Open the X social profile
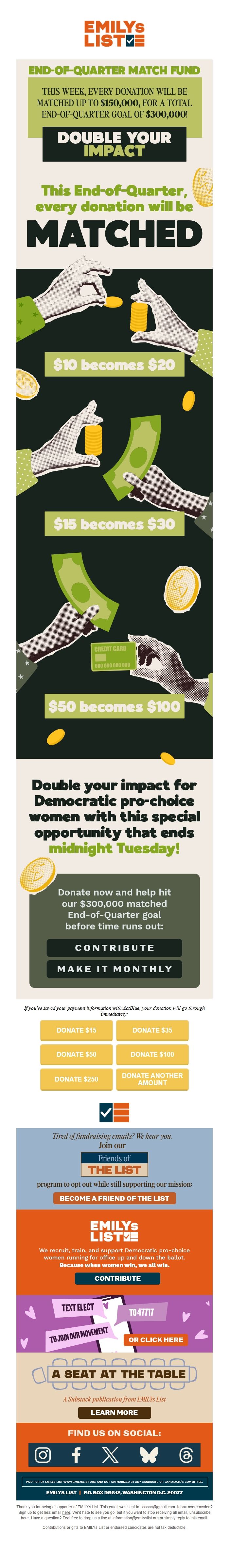Image resolution: width=229 pixels, height=1568 pixels. pyautogui.click(x=111, y=1455)
